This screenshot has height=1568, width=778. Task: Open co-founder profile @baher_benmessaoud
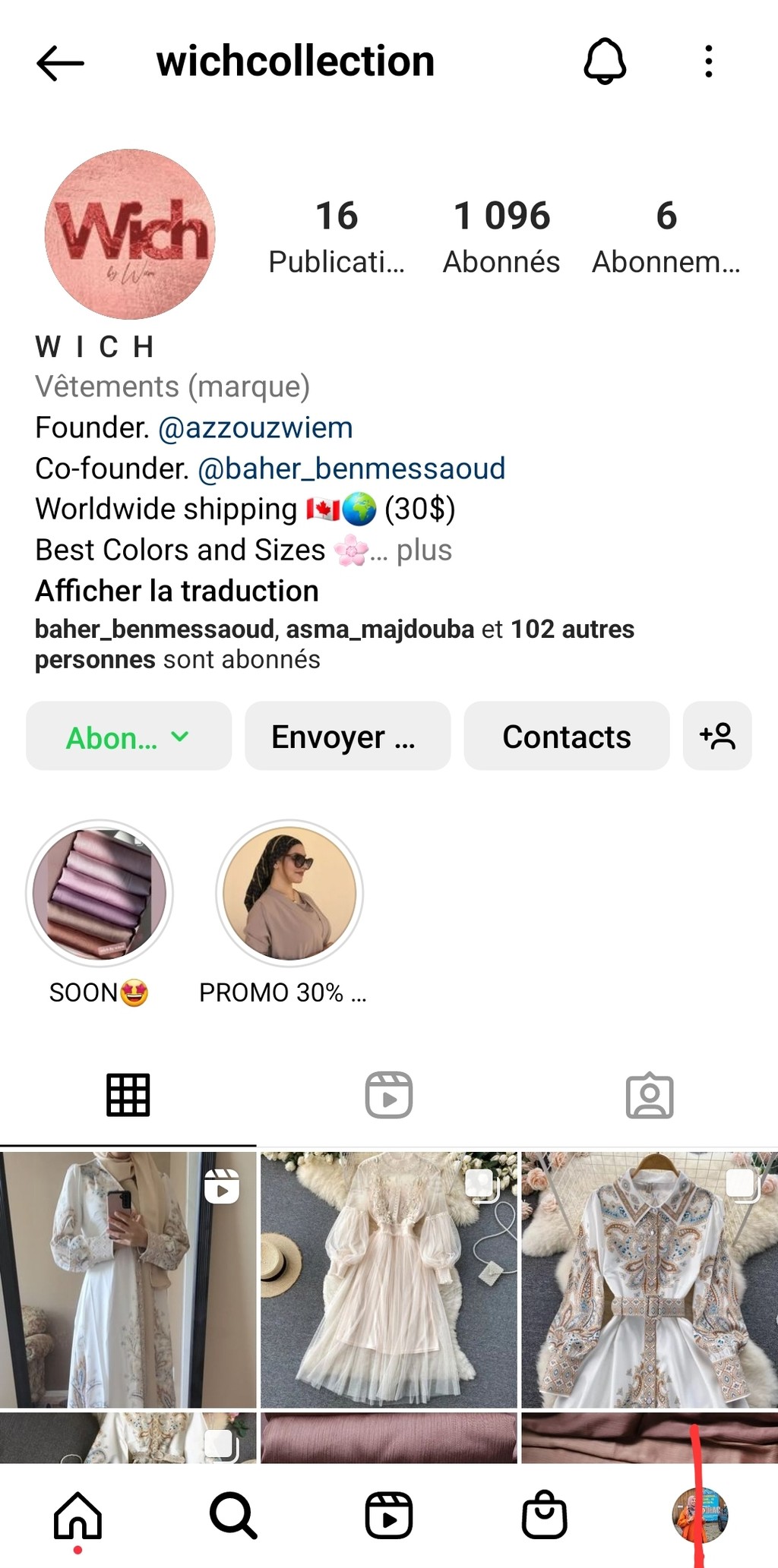tap(351, 469)
